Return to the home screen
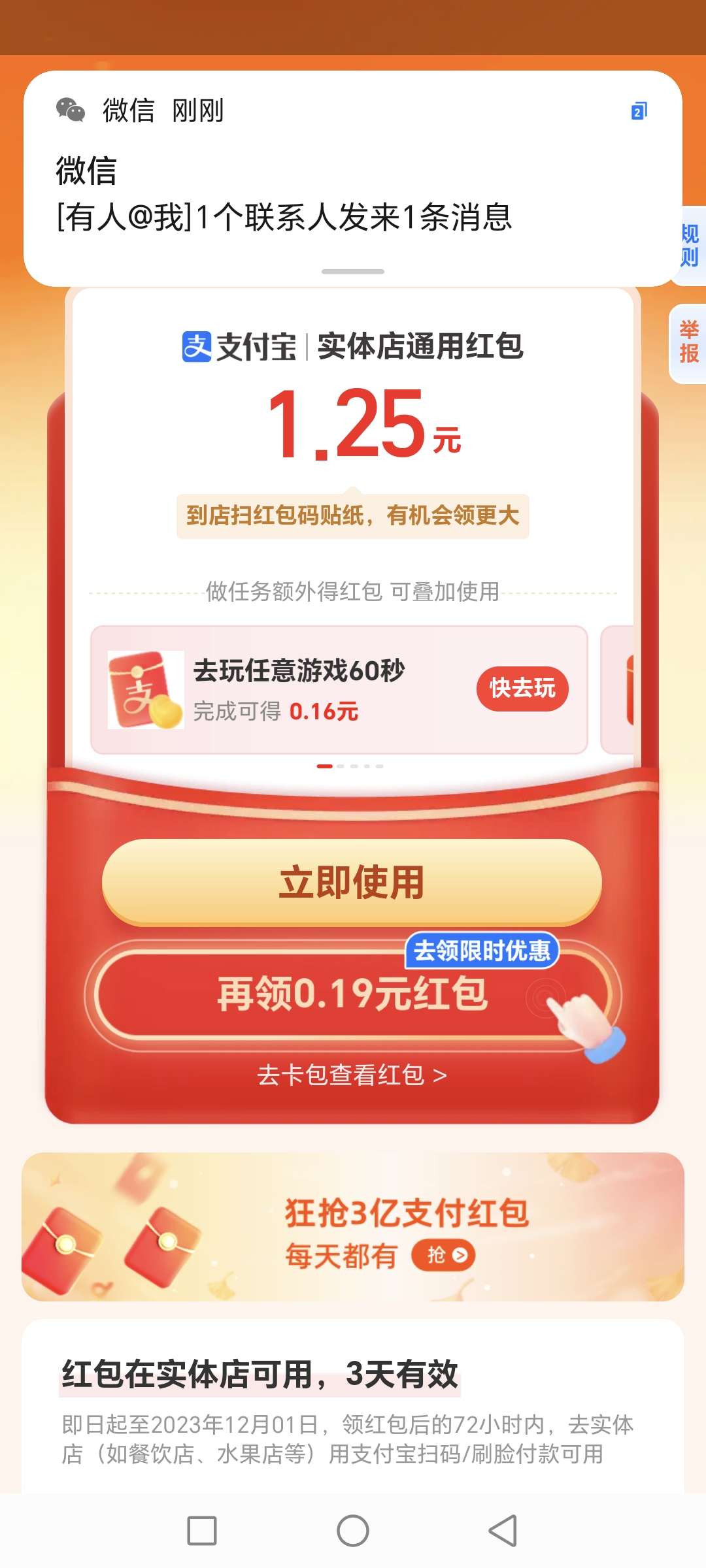The width and height of the screenshot is (706, 1568). [353, 1530]
